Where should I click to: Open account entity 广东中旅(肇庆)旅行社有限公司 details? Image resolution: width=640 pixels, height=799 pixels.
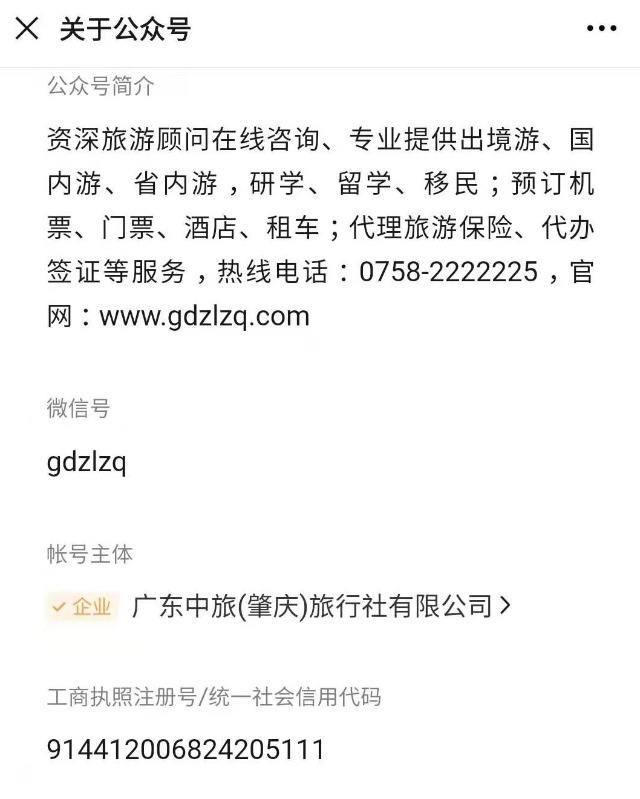pyautogui.click(x=320, y=606)
